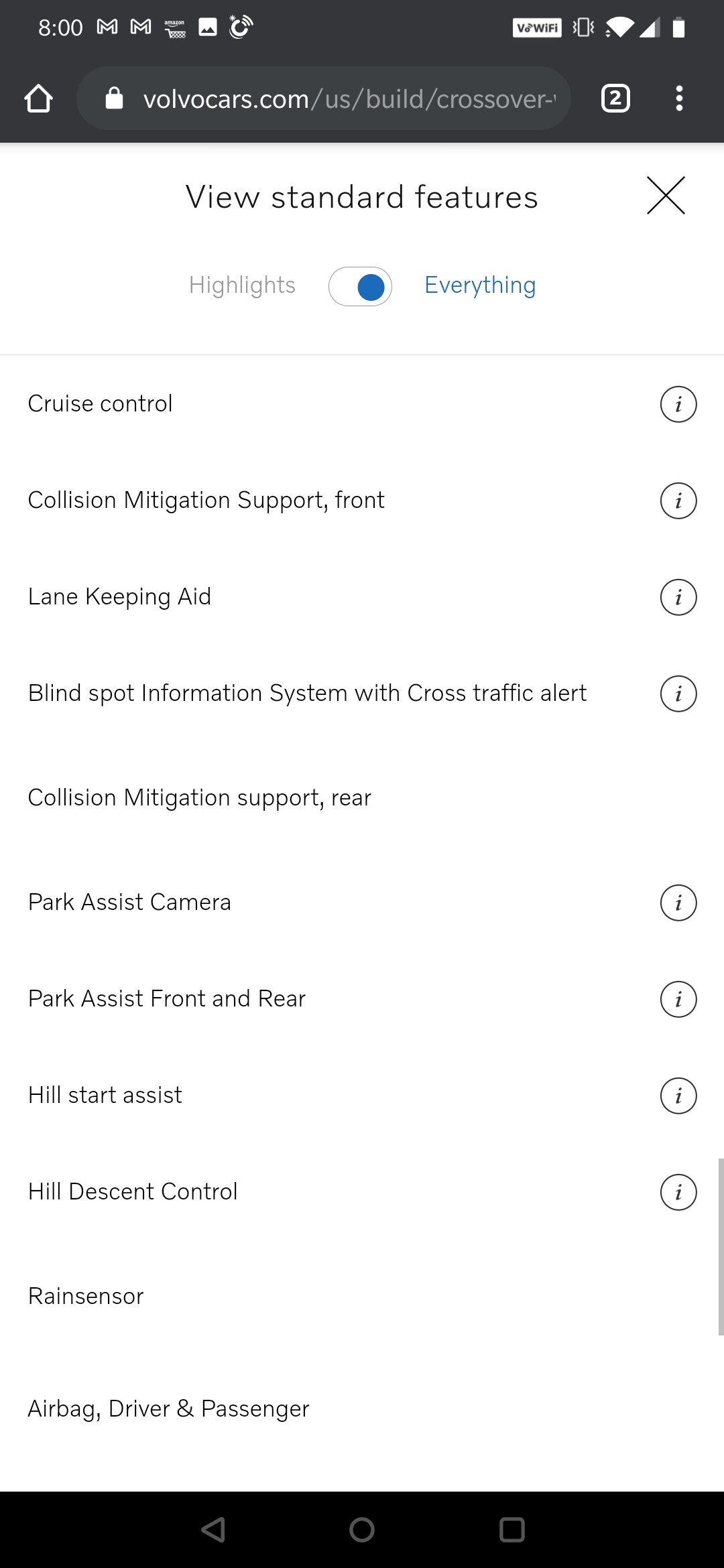
Task: Tap the browser home button
Action: [38, 99]
